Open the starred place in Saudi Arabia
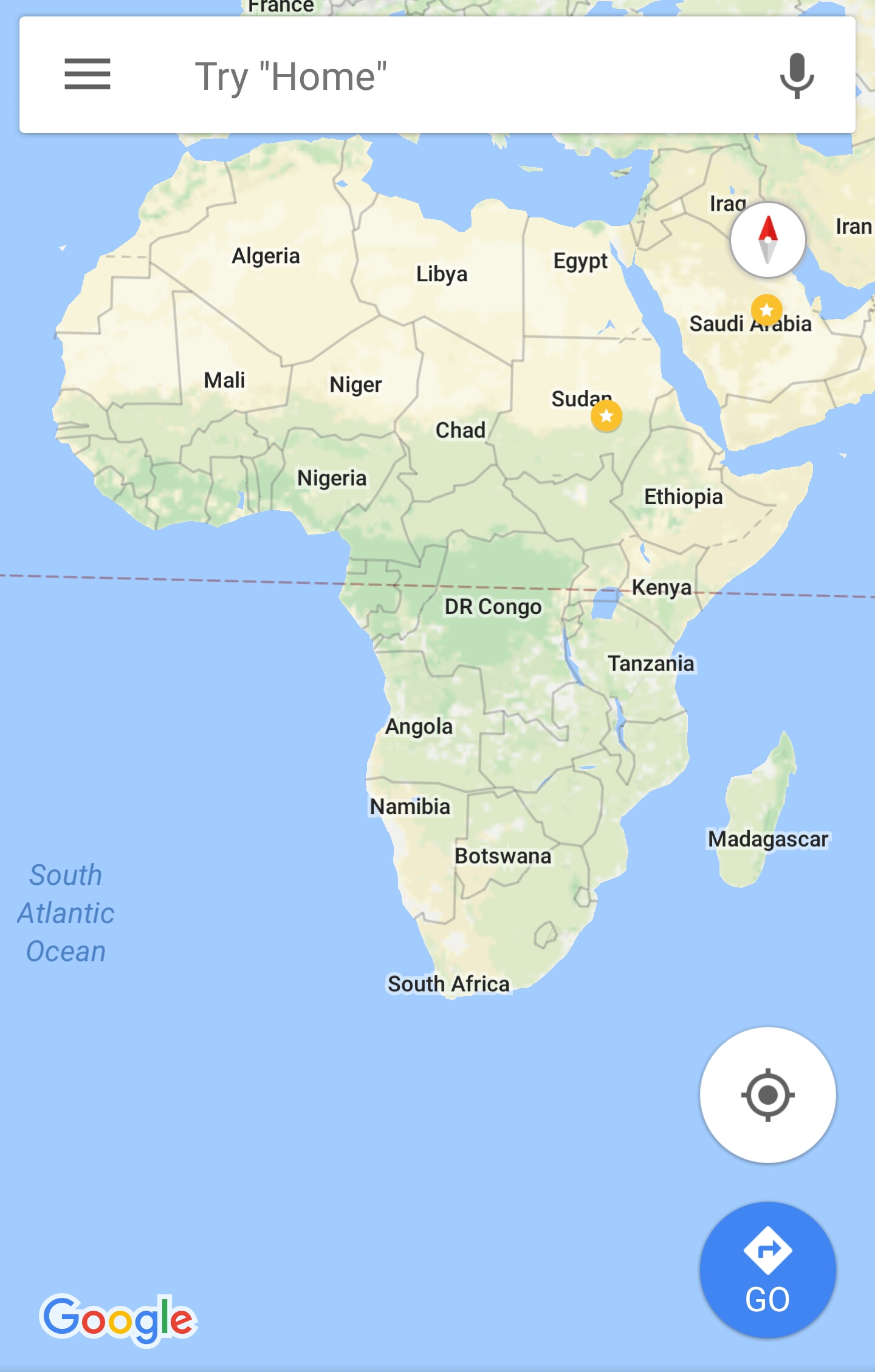This screenshot has height=1372, width=875. [x=766, y=310]
